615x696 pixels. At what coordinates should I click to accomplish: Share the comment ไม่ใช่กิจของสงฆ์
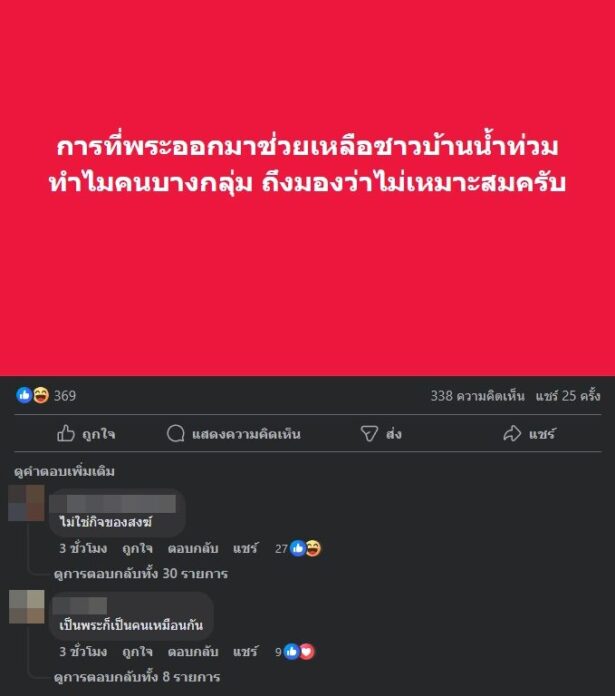[245, 548]
